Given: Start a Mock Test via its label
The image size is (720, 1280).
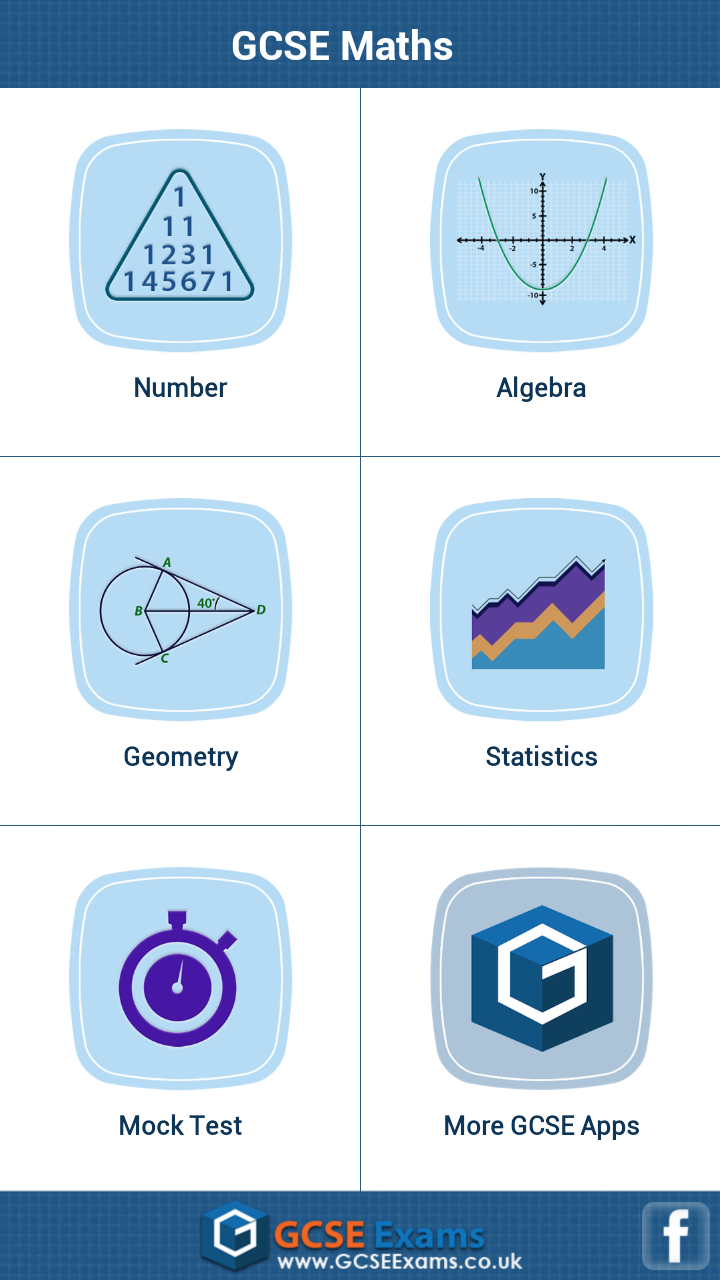Looking at the screenshot, I should tap(180, 1126).
